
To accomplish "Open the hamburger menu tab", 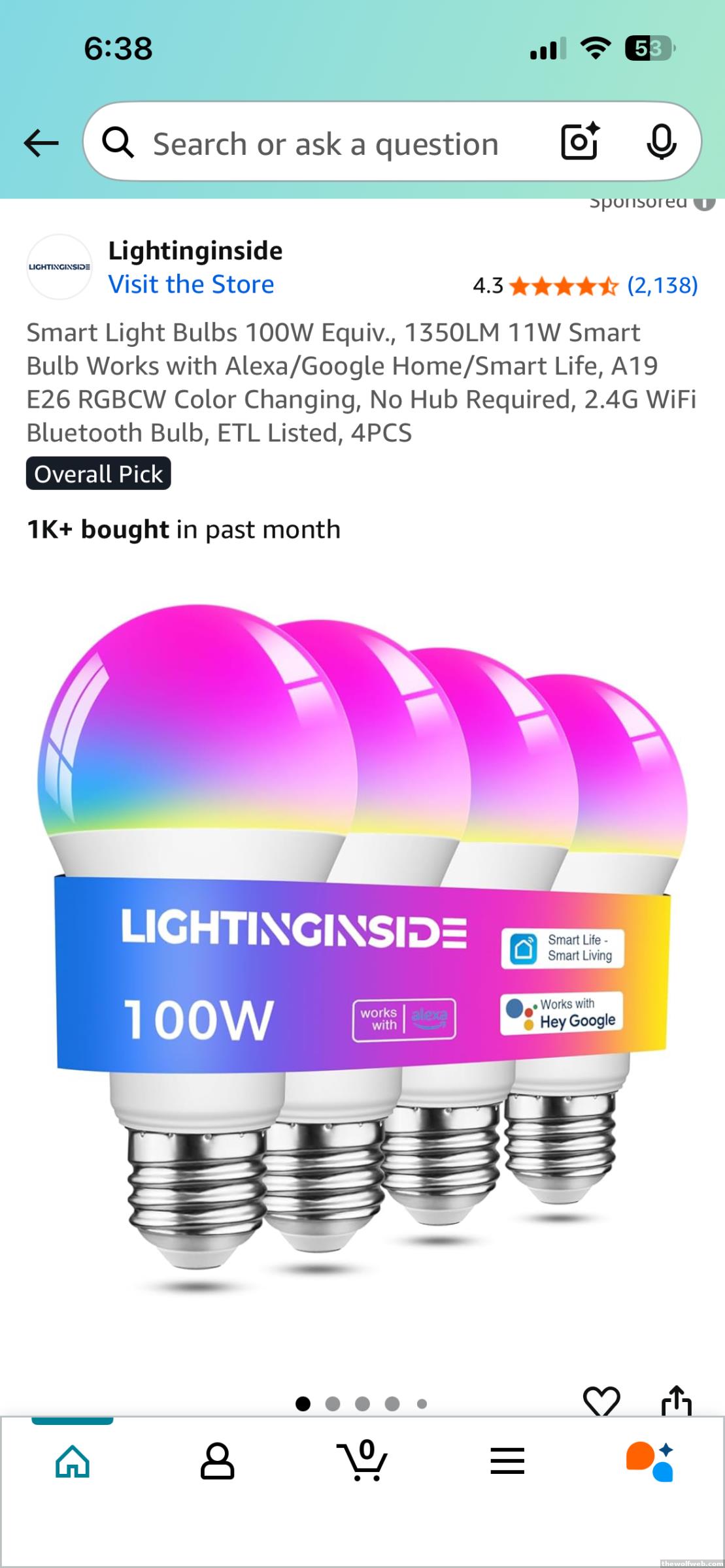I will [507, 1462].
